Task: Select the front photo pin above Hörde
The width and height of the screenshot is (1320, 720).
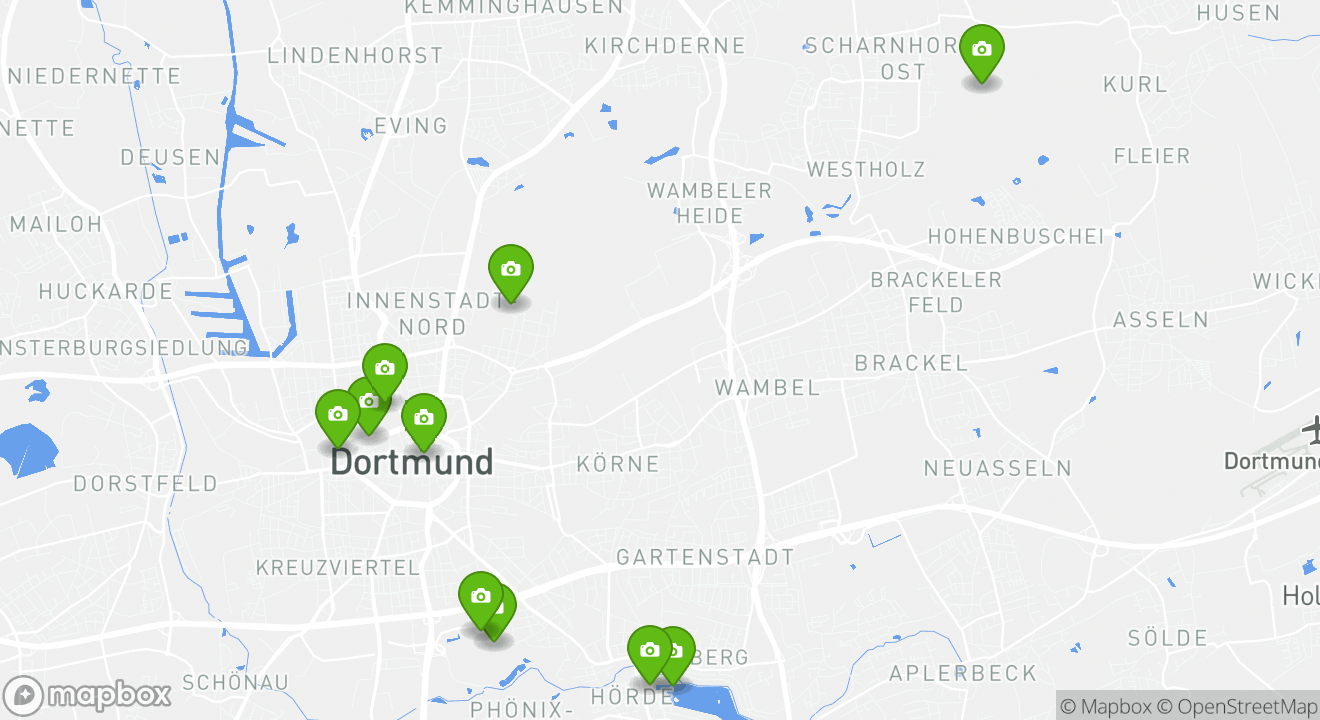Action: point(650,651)
